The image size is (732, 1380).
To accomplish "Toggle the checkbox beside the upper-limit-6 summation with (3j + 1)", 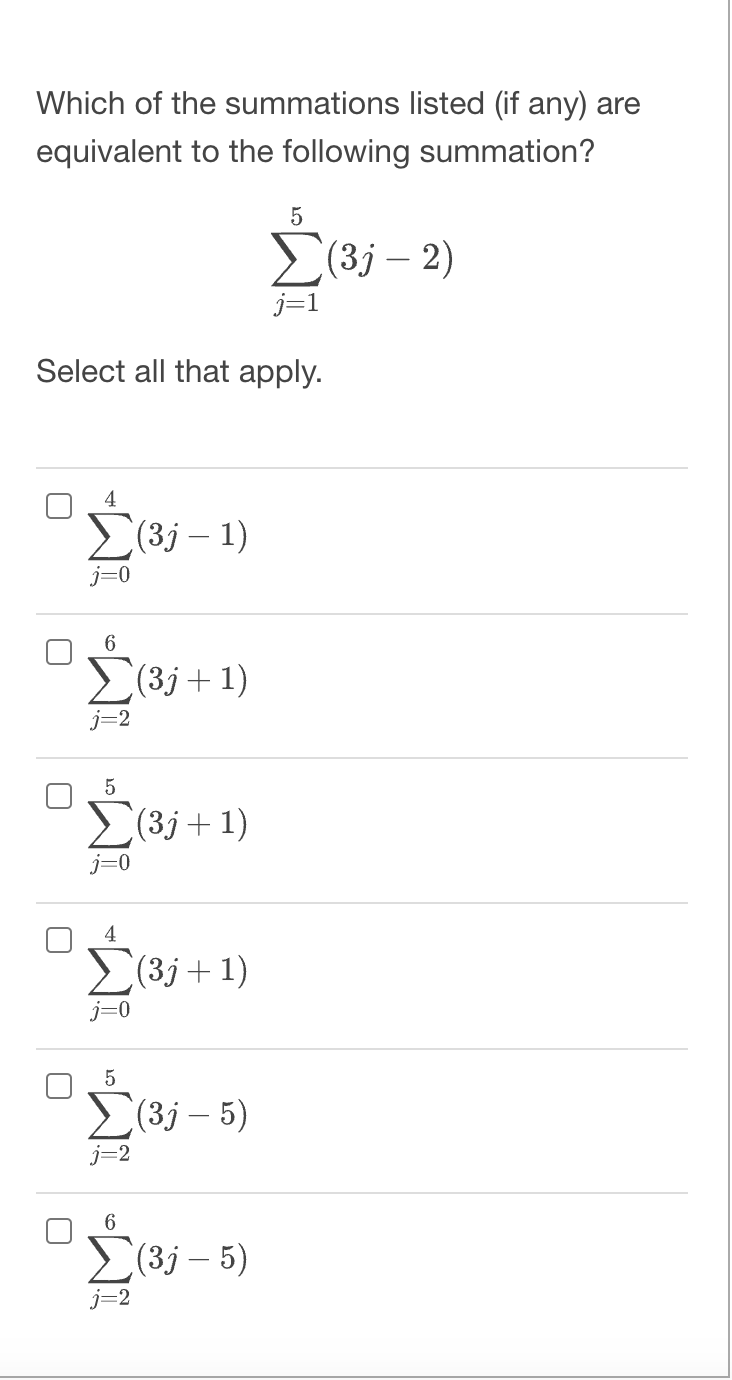I will 58,652.
